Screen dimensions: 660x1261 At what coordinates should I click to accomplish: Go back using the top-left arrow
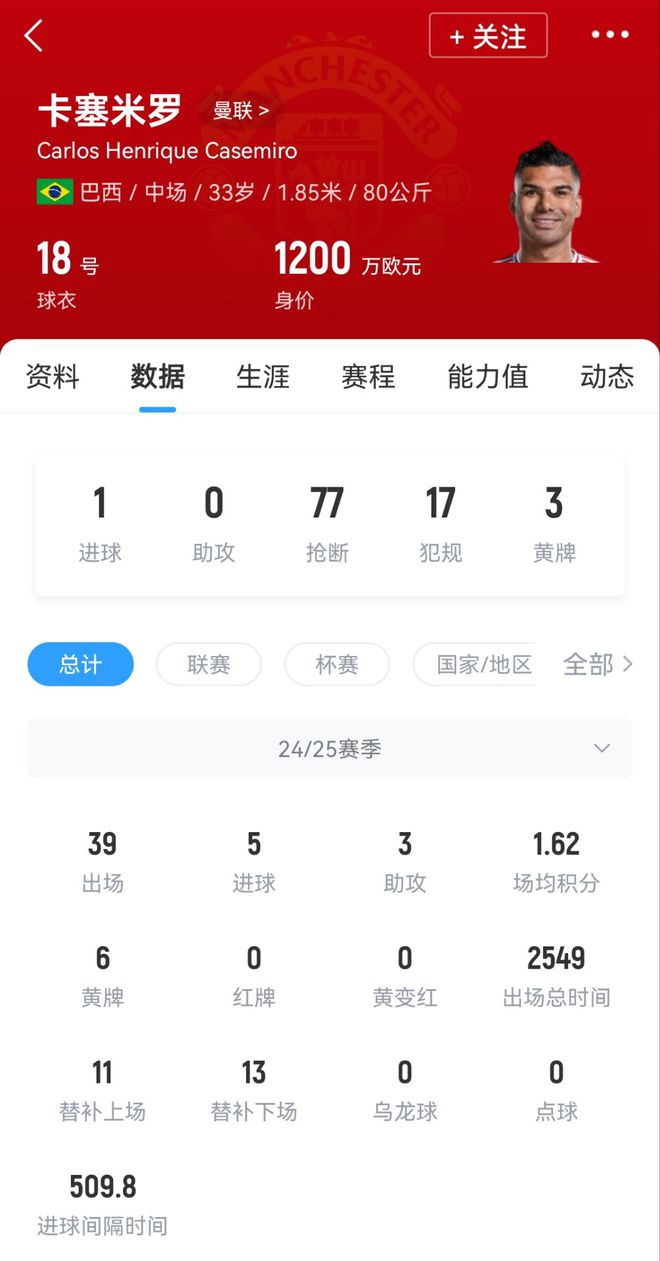coord(34,36)
